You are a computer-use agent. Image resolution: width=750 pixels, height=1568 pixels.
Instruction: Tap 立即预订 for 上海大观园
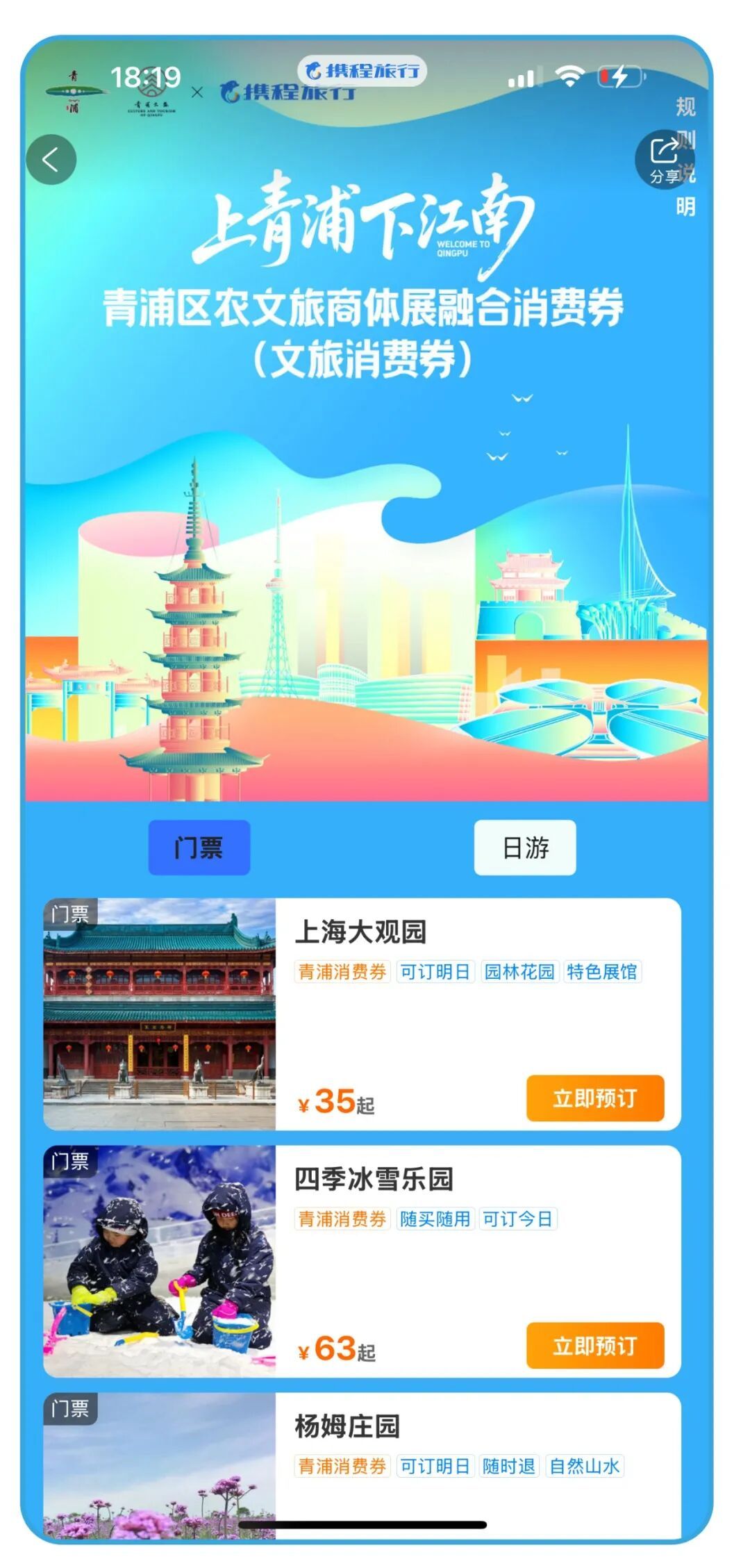click(x=594, y=1098)
